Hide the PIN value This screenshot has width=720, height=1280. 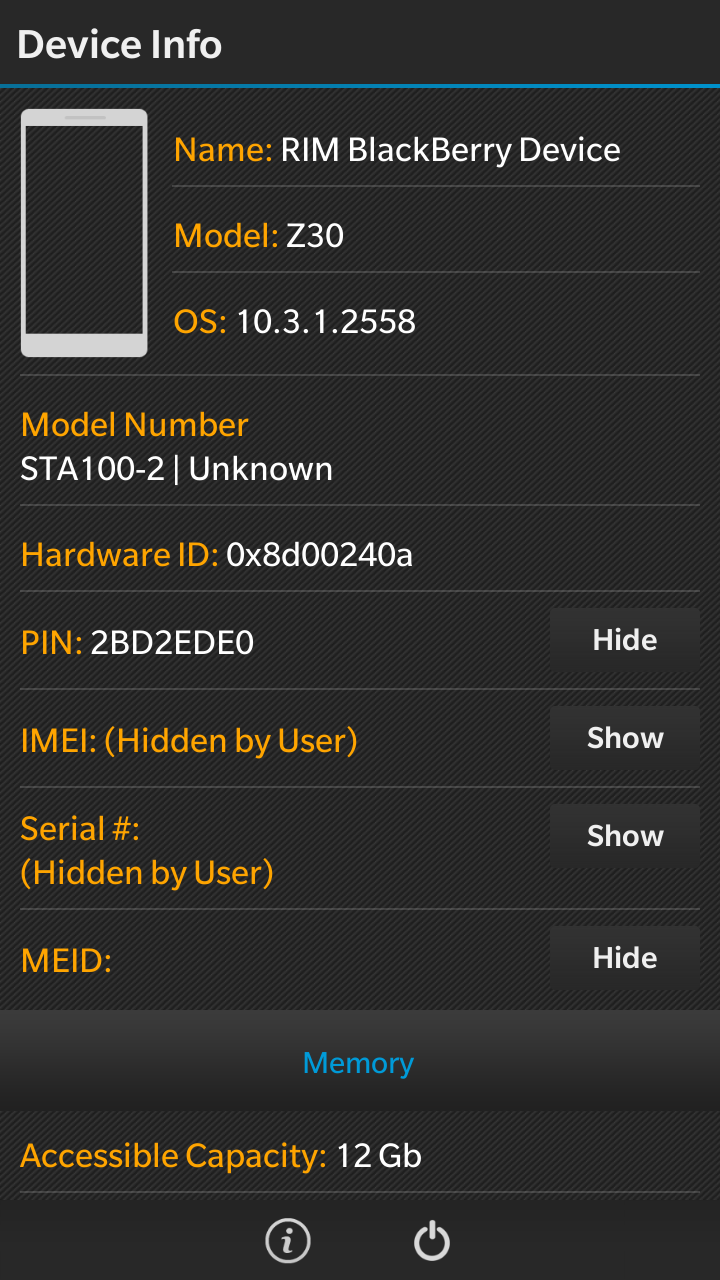tap(625, 640)
